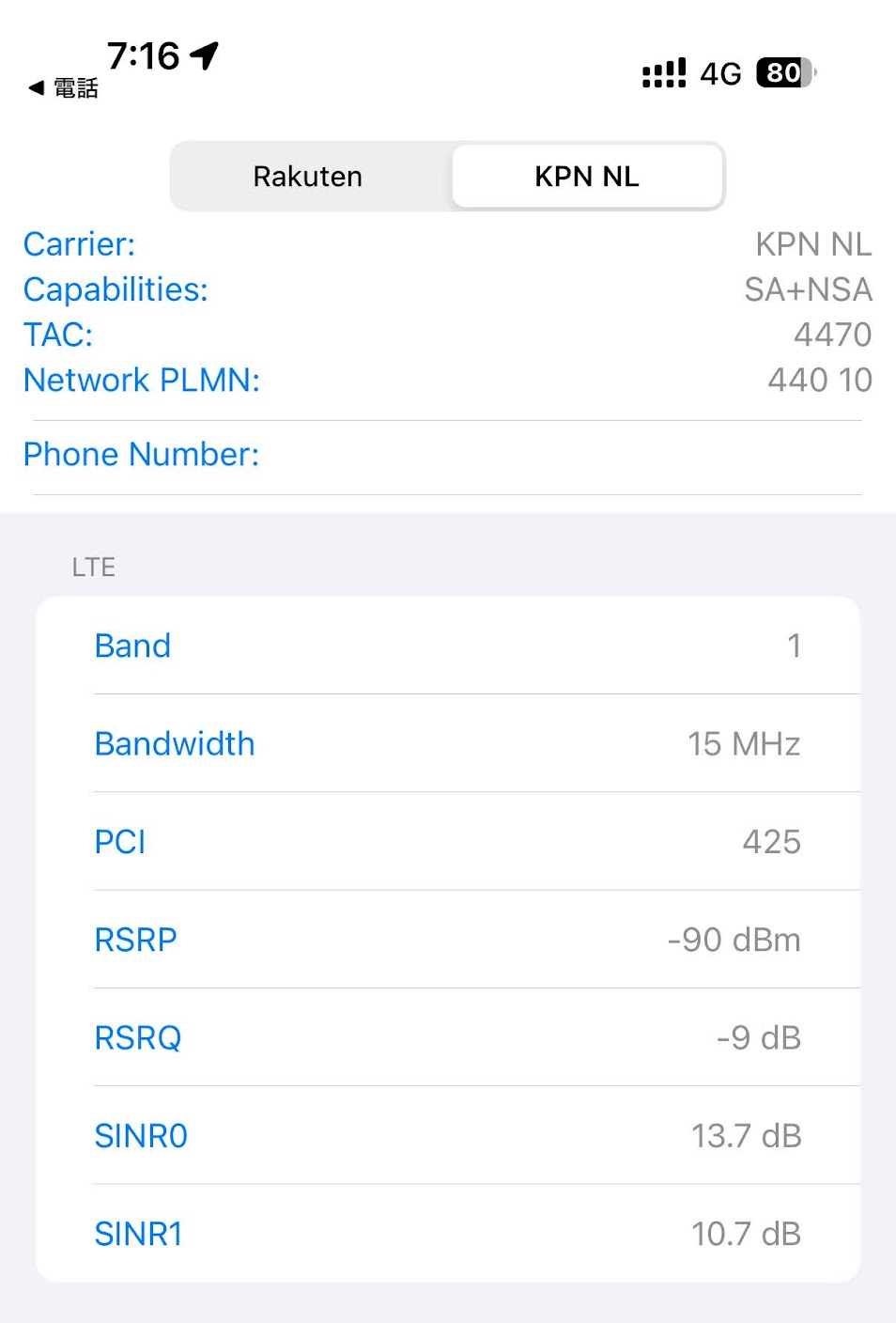This screenshot has height=1323, width=896.
Task: Return to the 電話 app
Action: pyautogui.click(x=64, y=88)
